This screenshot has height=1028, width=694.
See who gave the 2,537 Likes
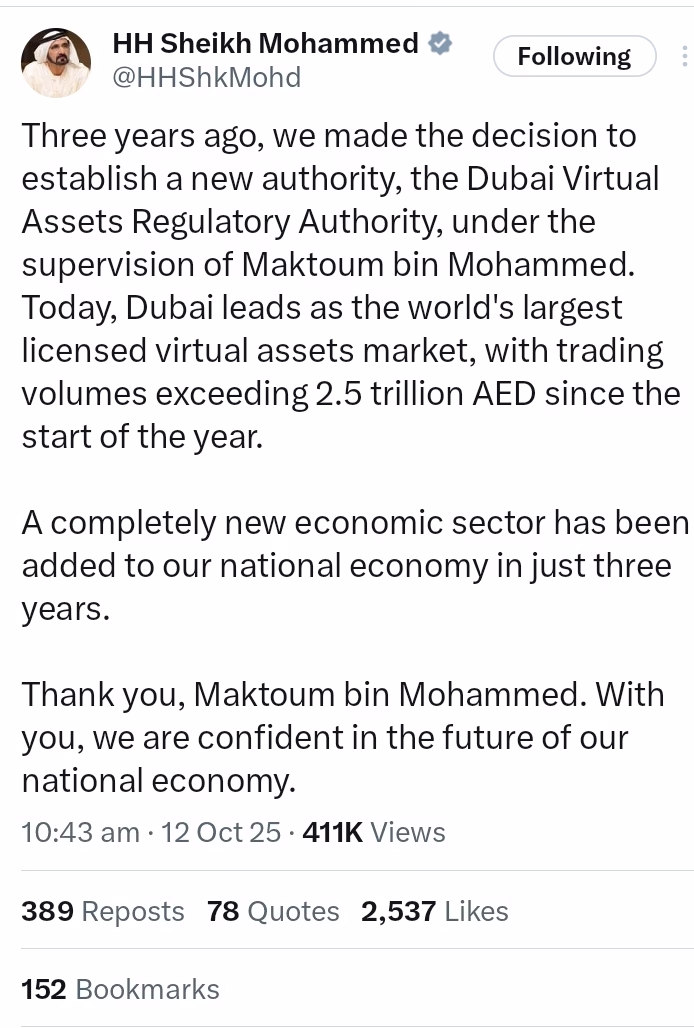point(435,911)
